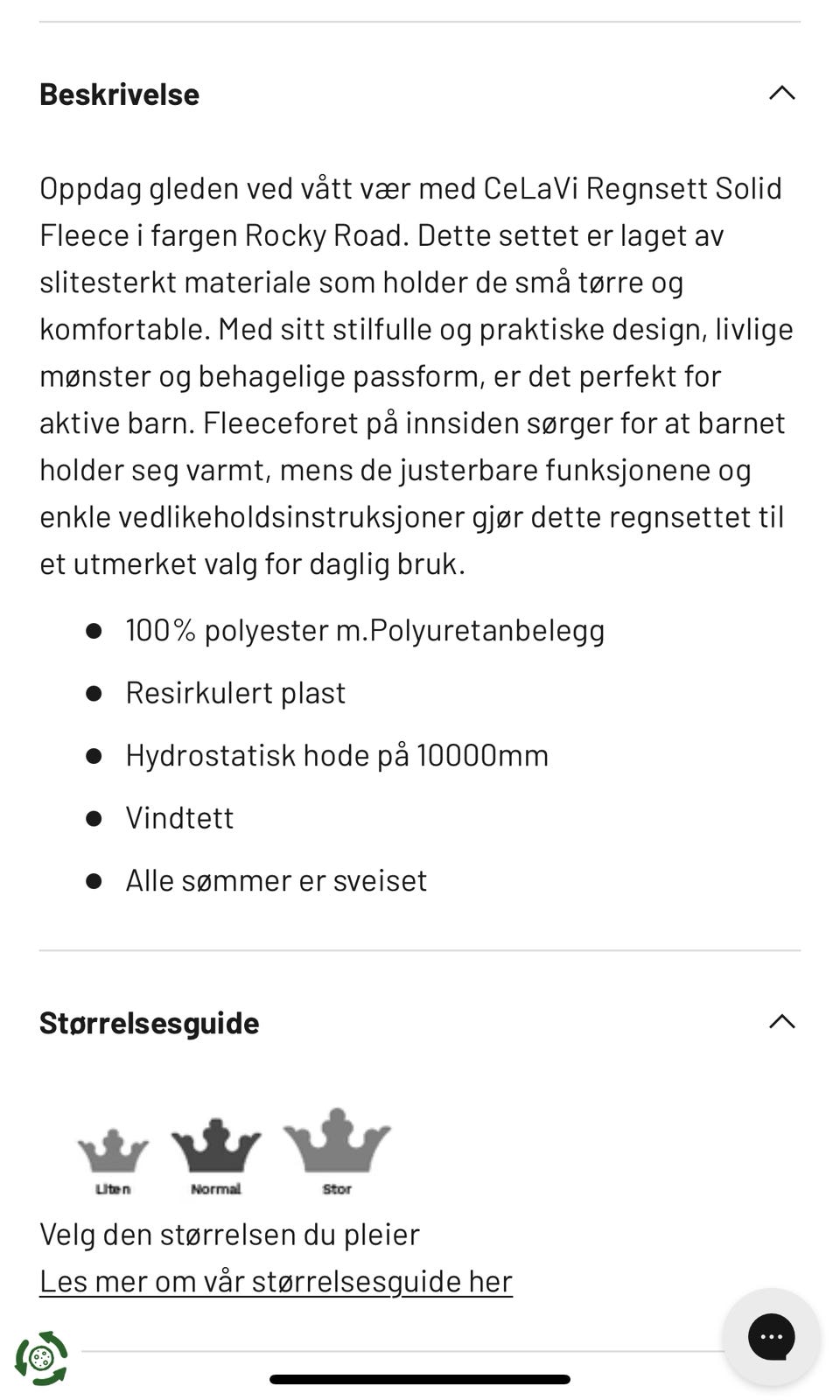
Task: Open the størrelsesguide link
Action: pyautogui.click(x=275, y=1280)
